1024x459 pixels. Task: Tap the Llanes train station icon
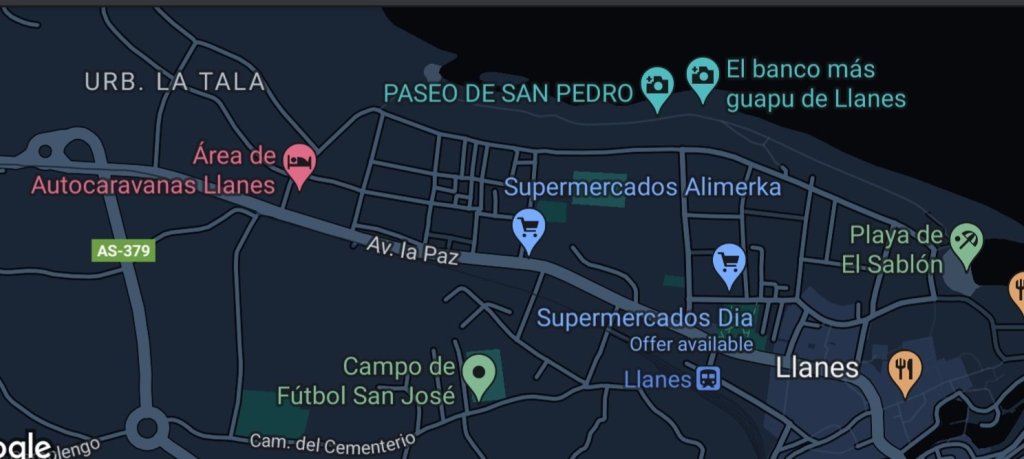click(x=708, y=378)
